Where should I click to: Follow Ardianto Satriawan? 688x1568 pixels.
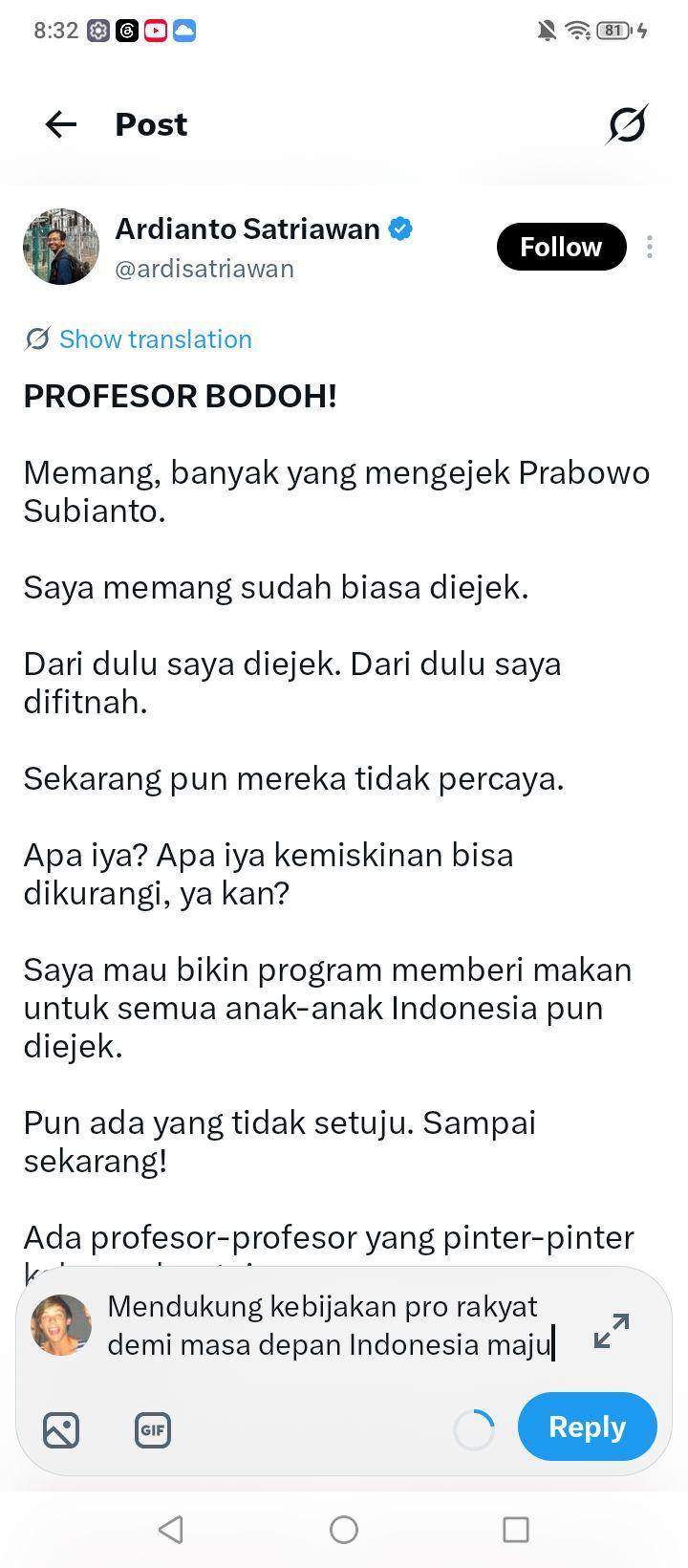(x=561, y=247)
